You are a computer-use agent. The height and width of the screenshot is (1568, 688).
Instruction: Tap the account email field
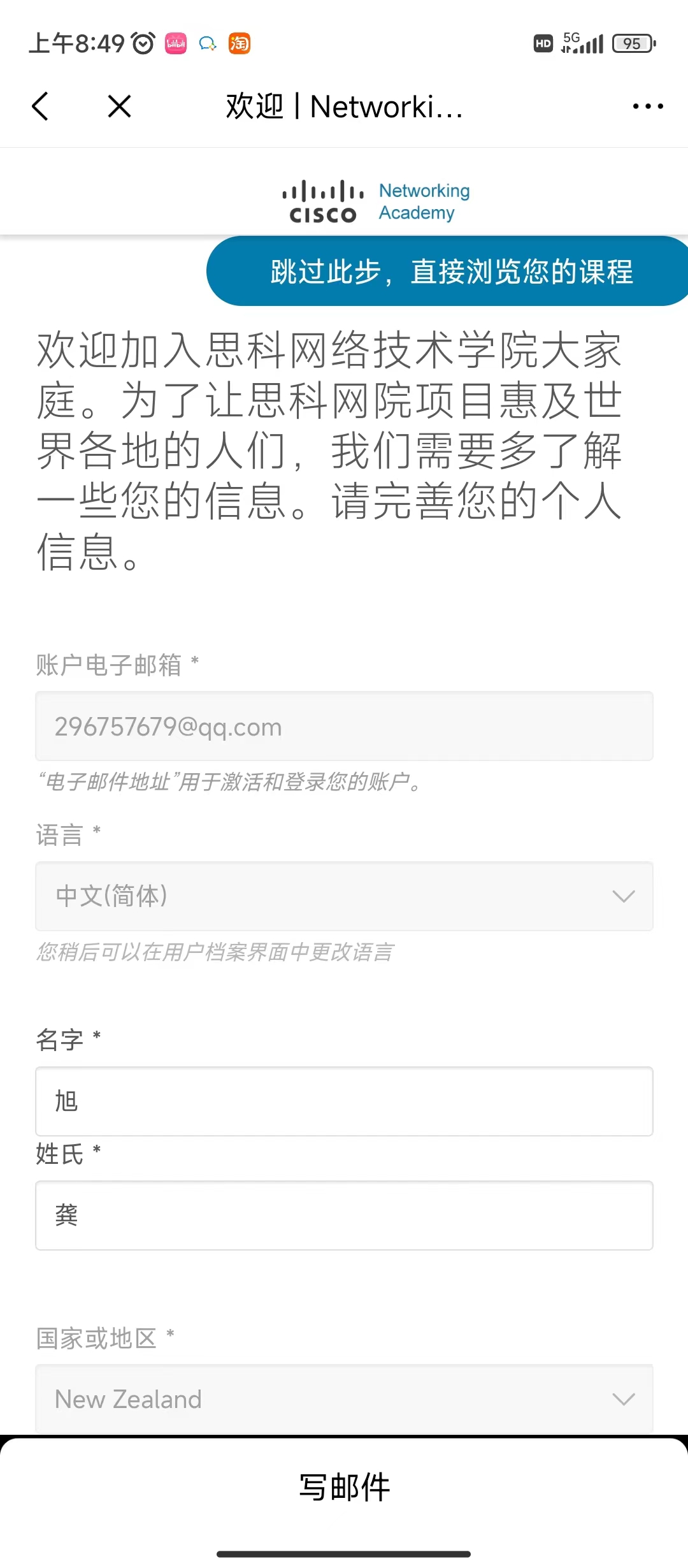point(344,727)
